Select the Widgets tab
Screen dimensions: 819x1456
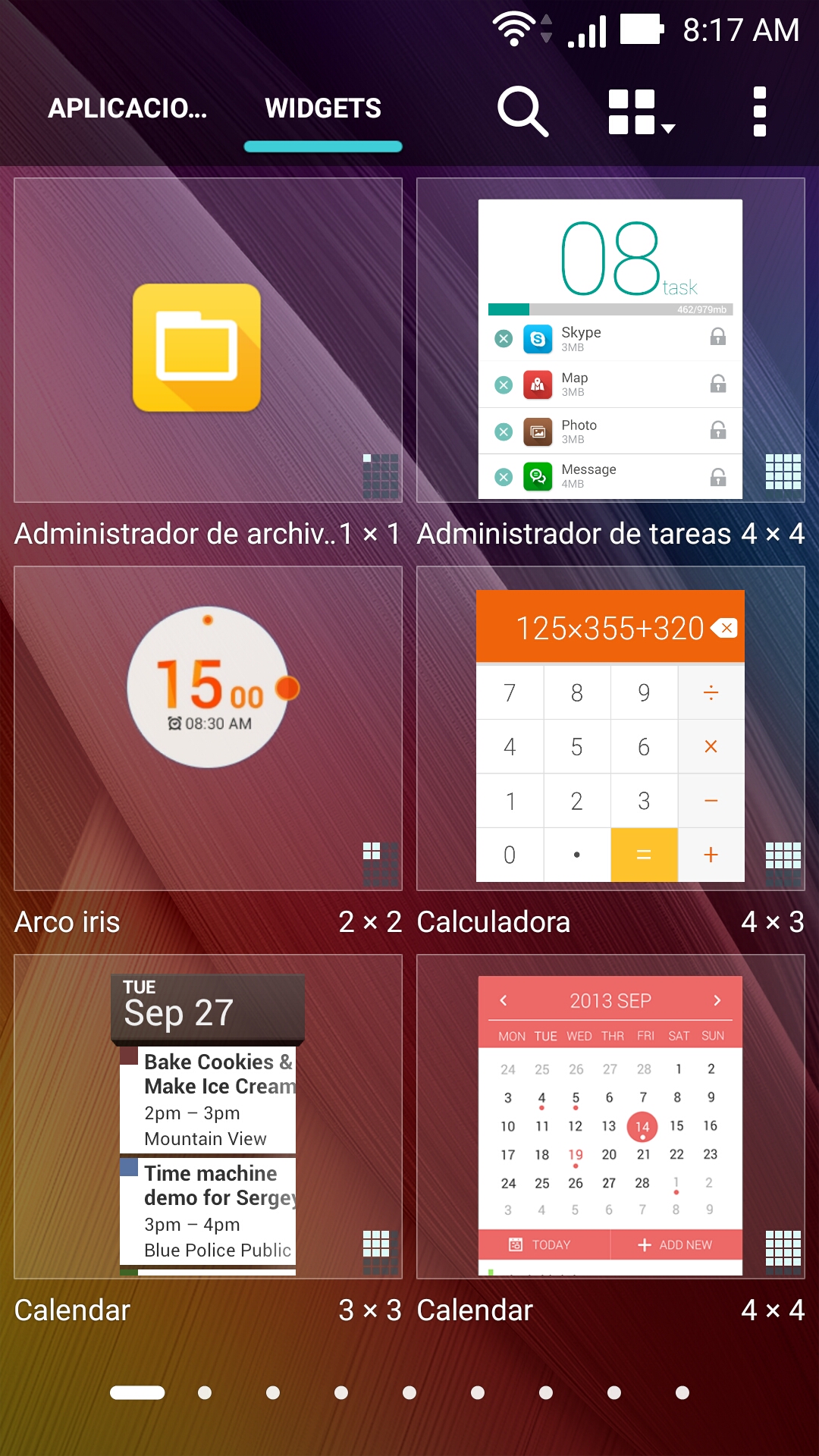pyautogui.click(x=323, y=108)
